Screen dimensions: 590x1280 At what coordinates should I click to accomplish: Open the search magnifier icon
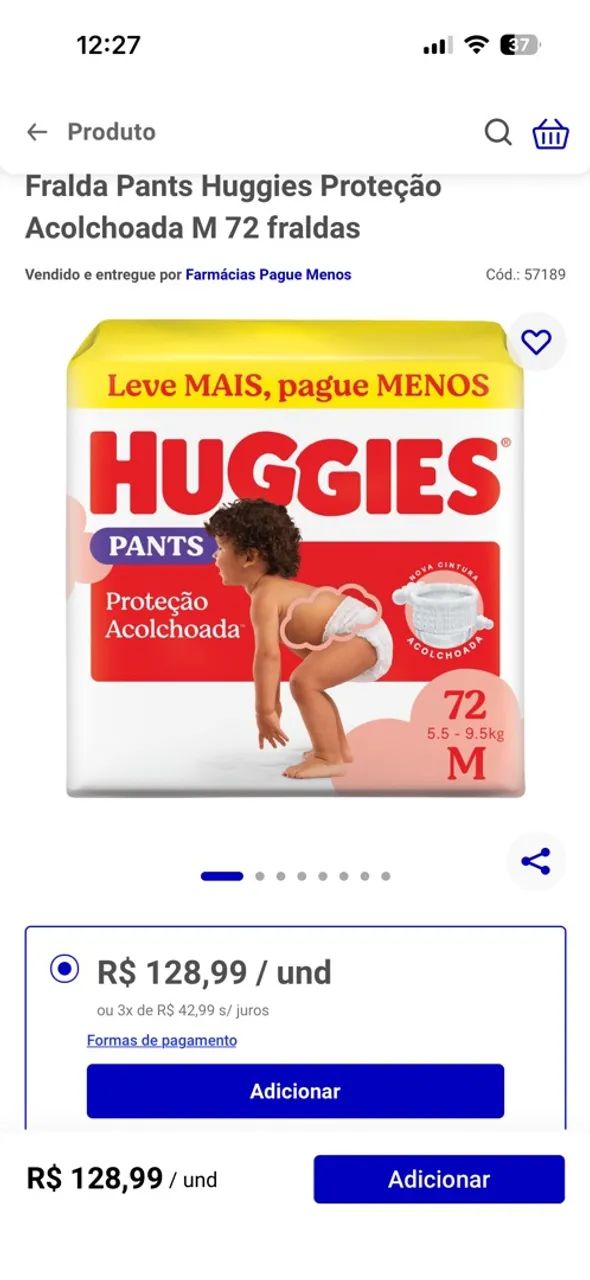coord(498,132)
